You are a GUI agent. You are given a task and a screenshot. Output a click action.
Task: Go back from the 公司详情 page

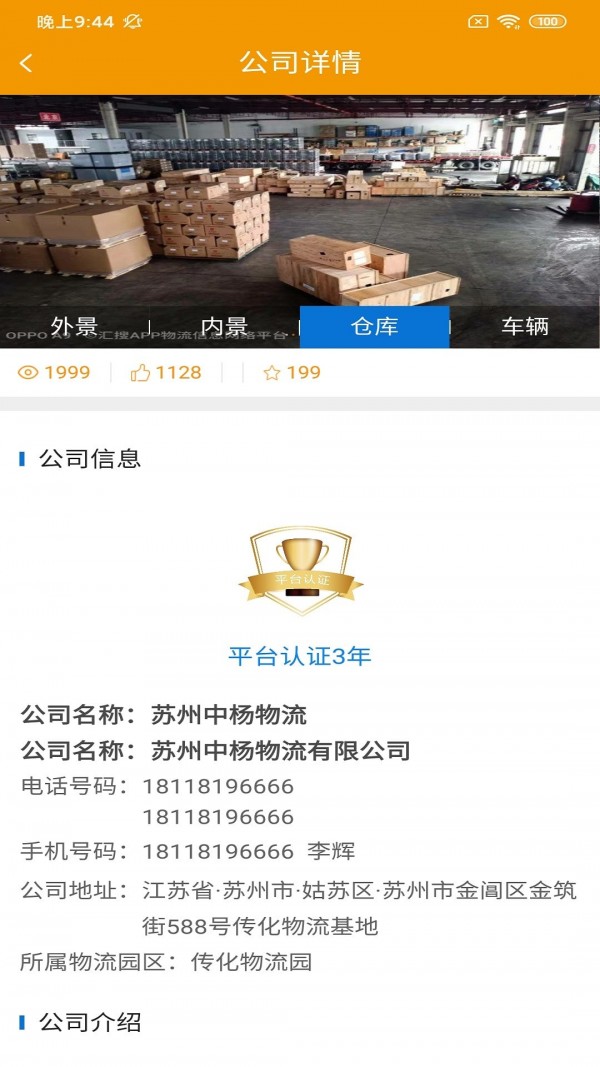(27, 63)
